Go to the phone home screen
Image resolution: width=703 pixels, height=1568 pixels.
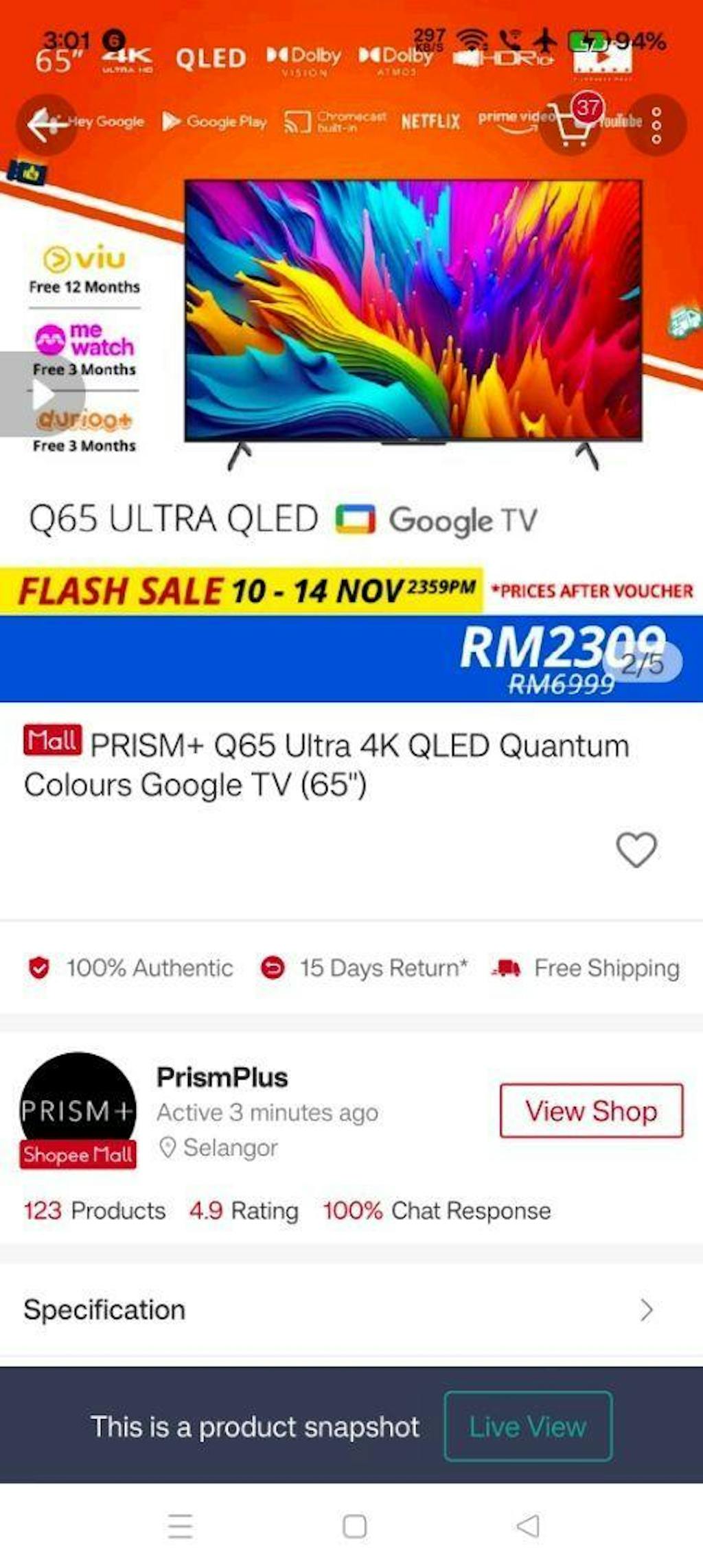coord(354,1526)
